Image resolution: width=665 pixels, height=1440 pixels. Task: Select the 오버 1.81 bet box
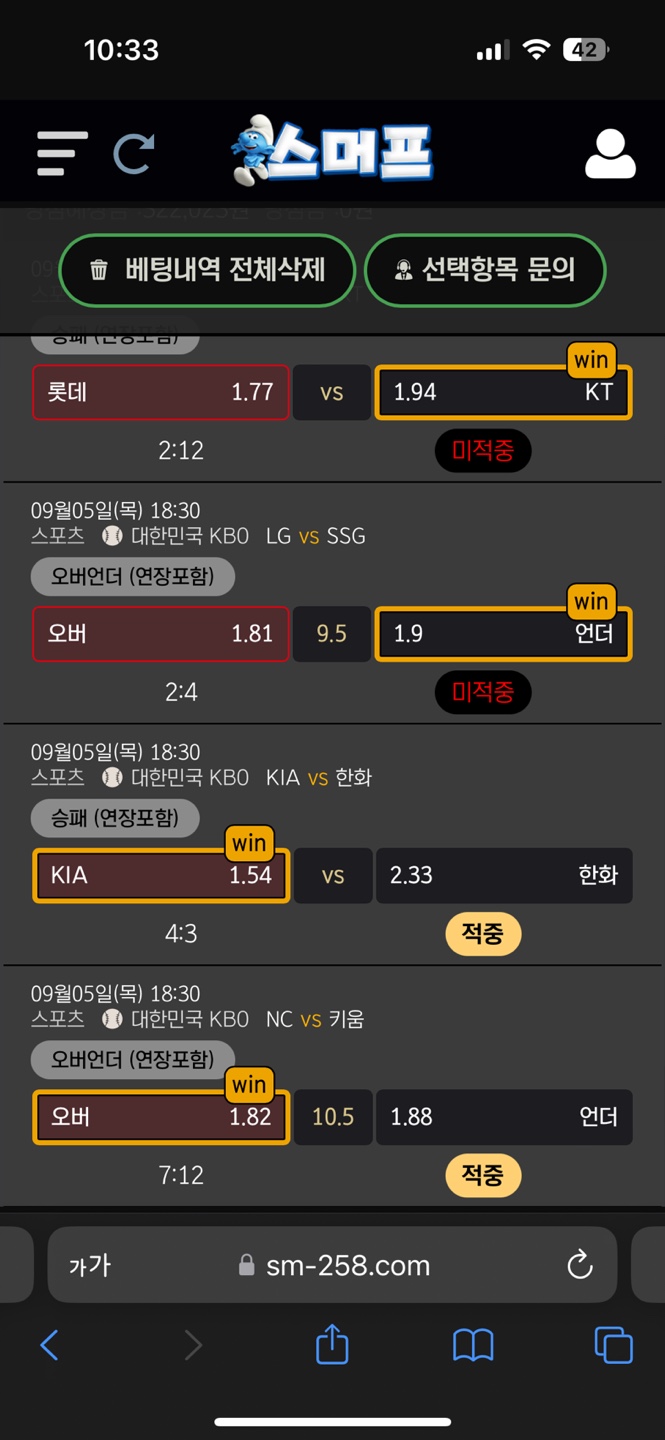click(161, 633)
